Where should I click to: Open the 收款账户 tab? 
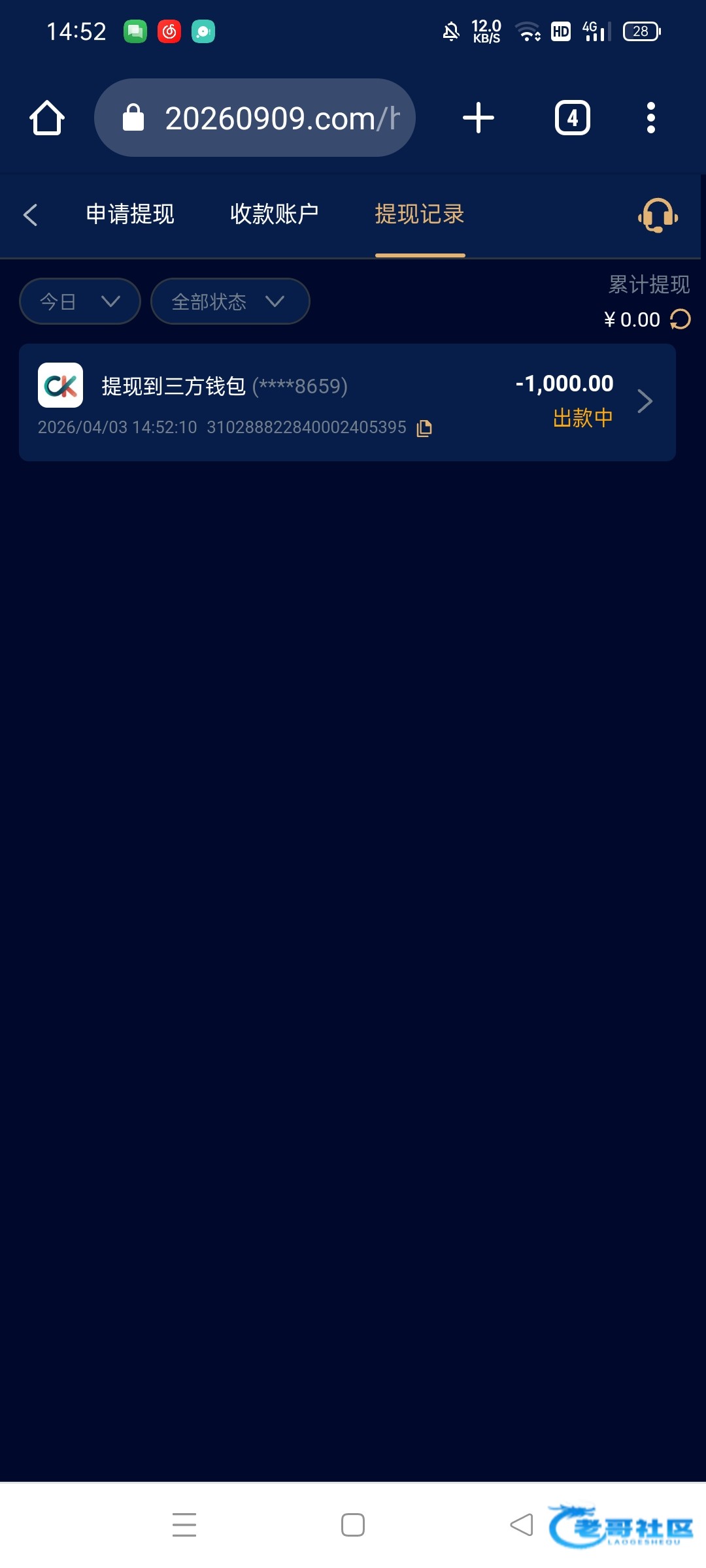click(x=275, y=214)
